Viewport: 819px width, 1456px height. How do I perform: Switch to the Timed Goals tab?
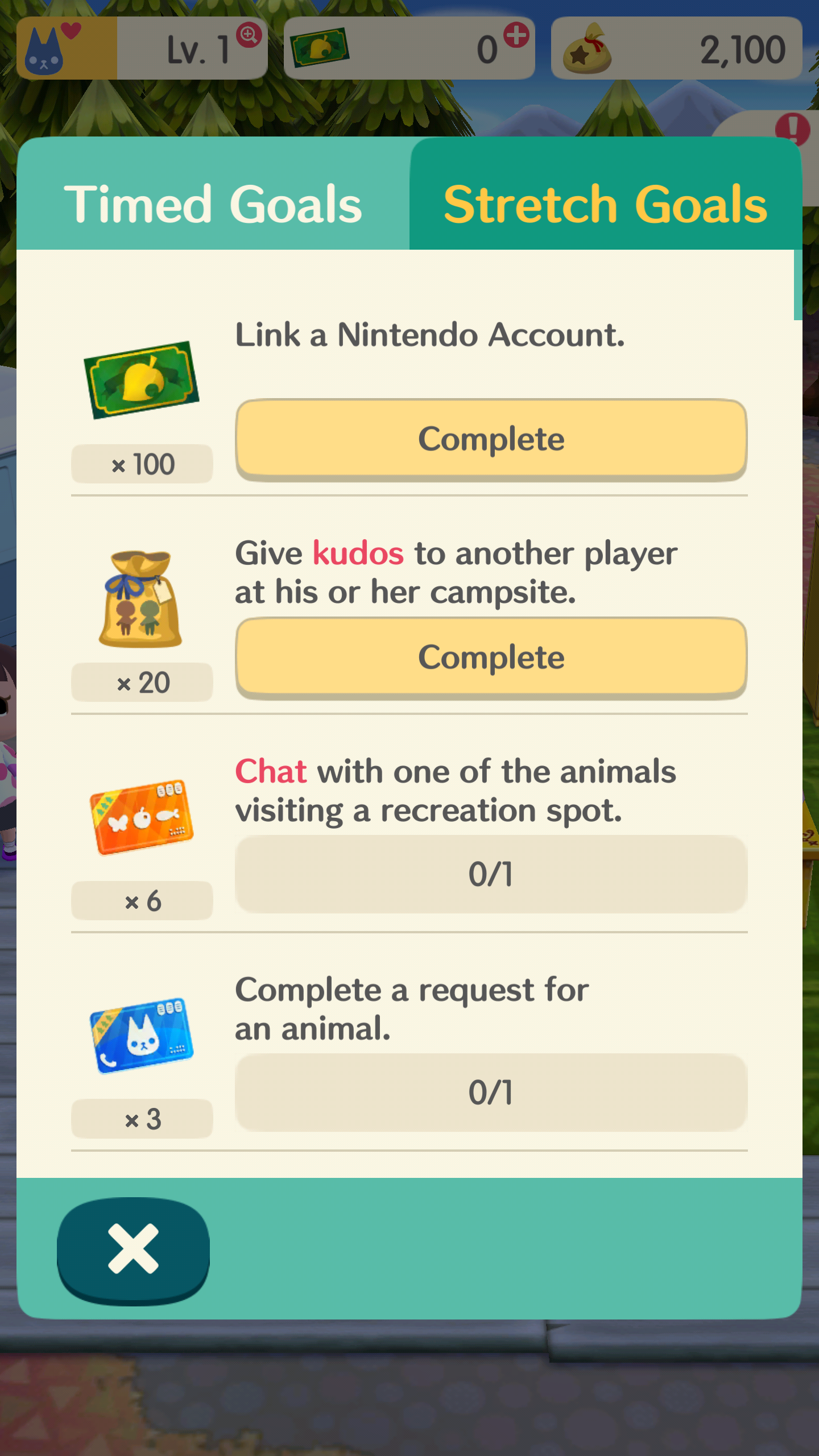[213, 204]
